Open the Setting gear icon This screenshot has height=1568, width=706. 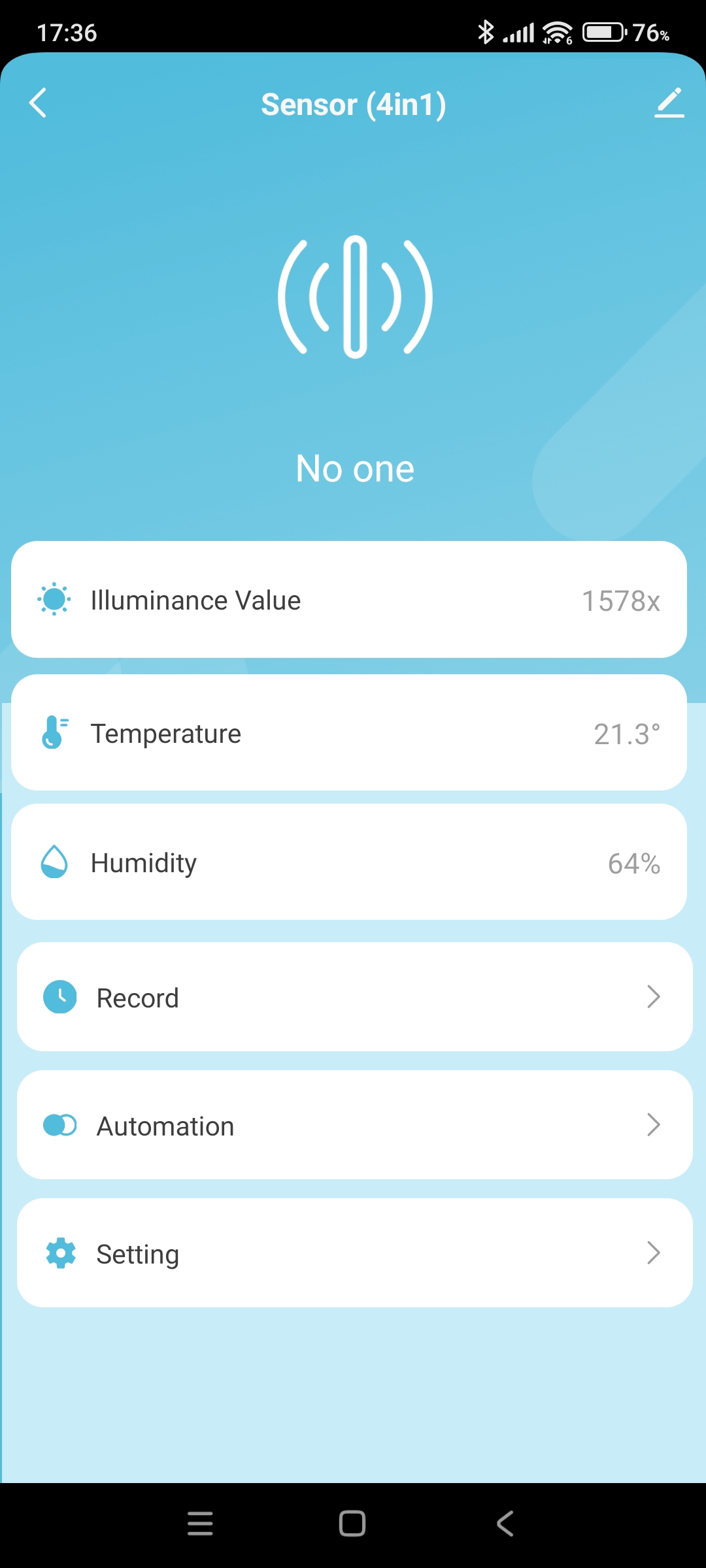[59, 1253]
